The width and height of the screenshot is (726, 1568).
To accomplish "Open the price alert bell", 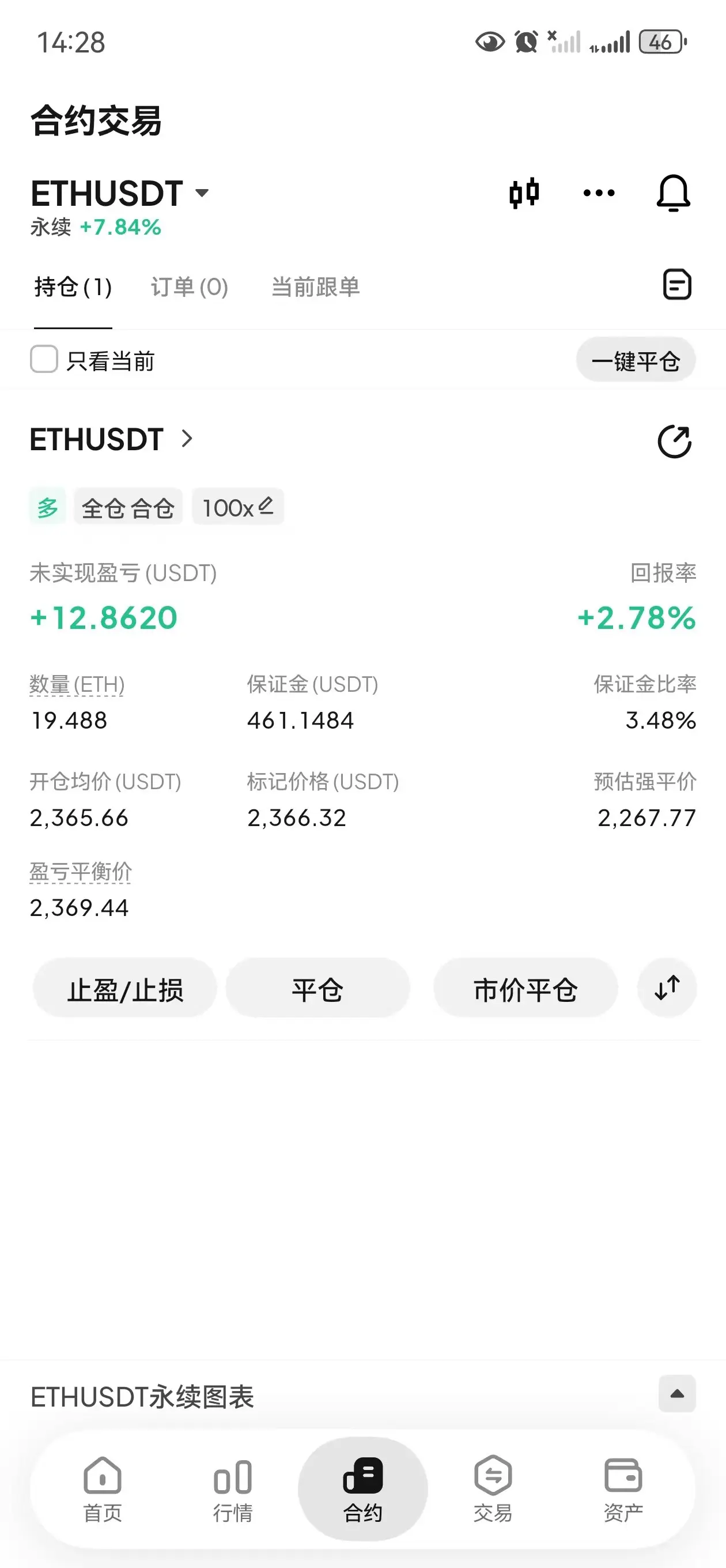I will [673, 194].
